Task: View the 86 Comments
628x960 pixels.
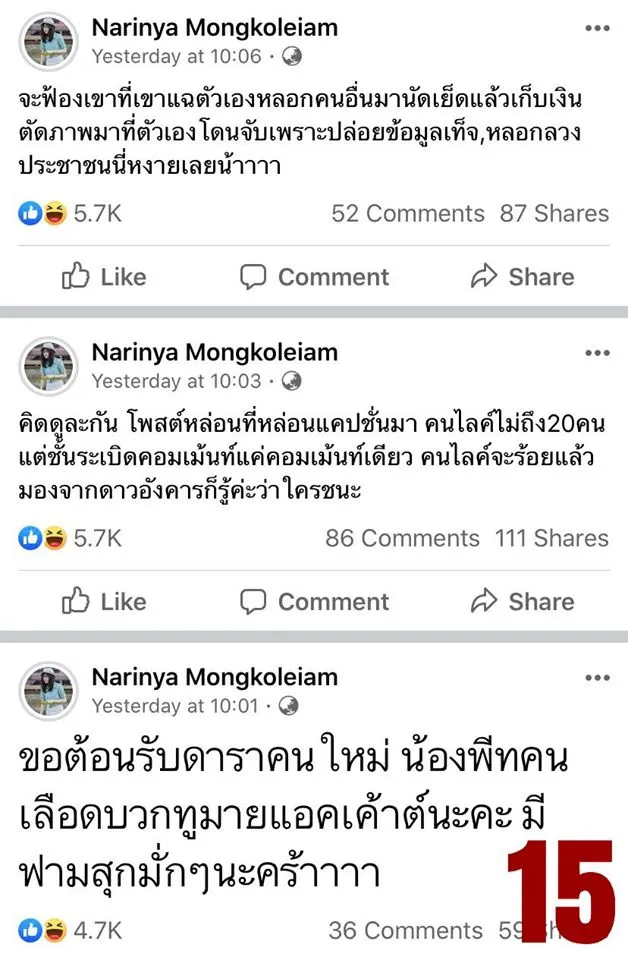Action: point(402,538)
